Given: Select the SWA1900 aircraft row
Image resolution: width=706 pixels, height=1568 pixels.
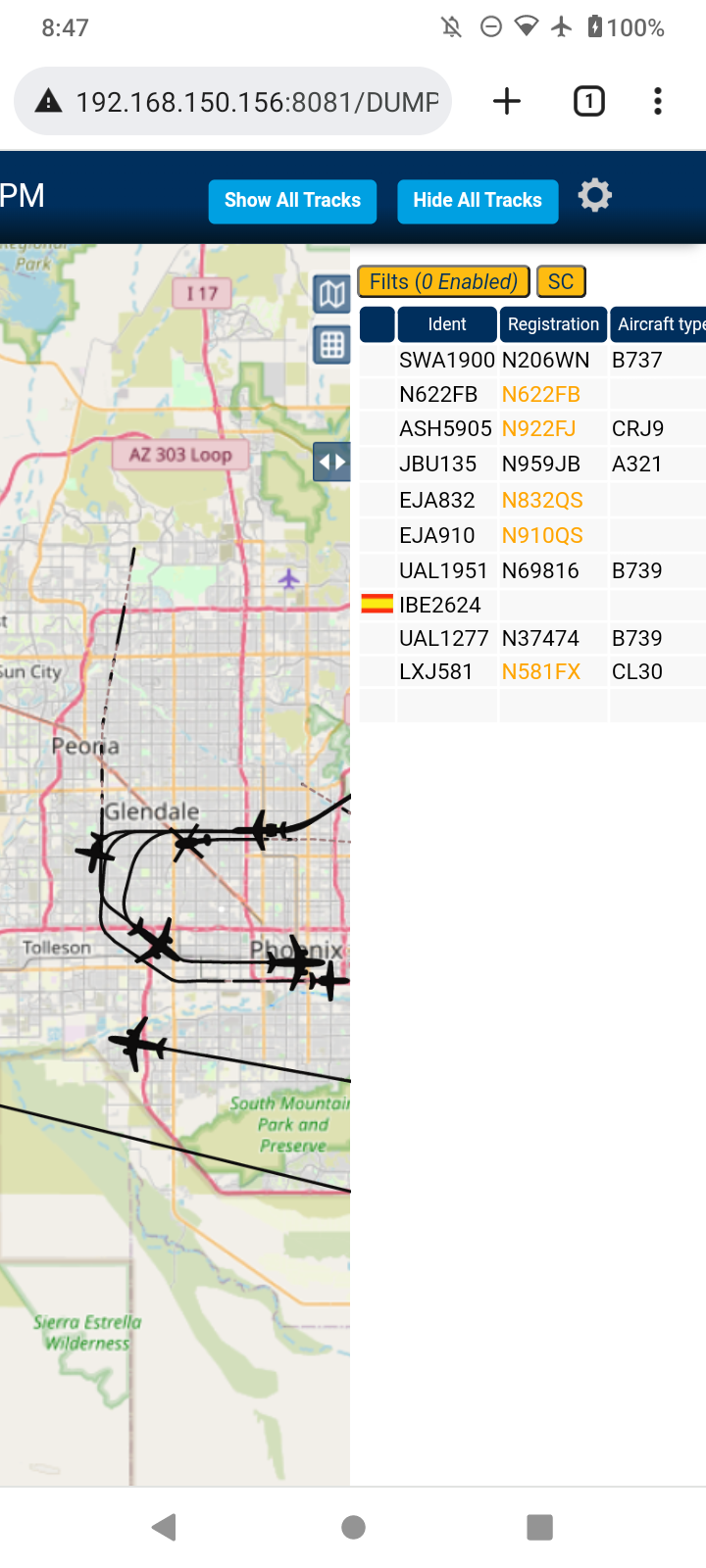Looking at the screenshot, I should point(532,360).
